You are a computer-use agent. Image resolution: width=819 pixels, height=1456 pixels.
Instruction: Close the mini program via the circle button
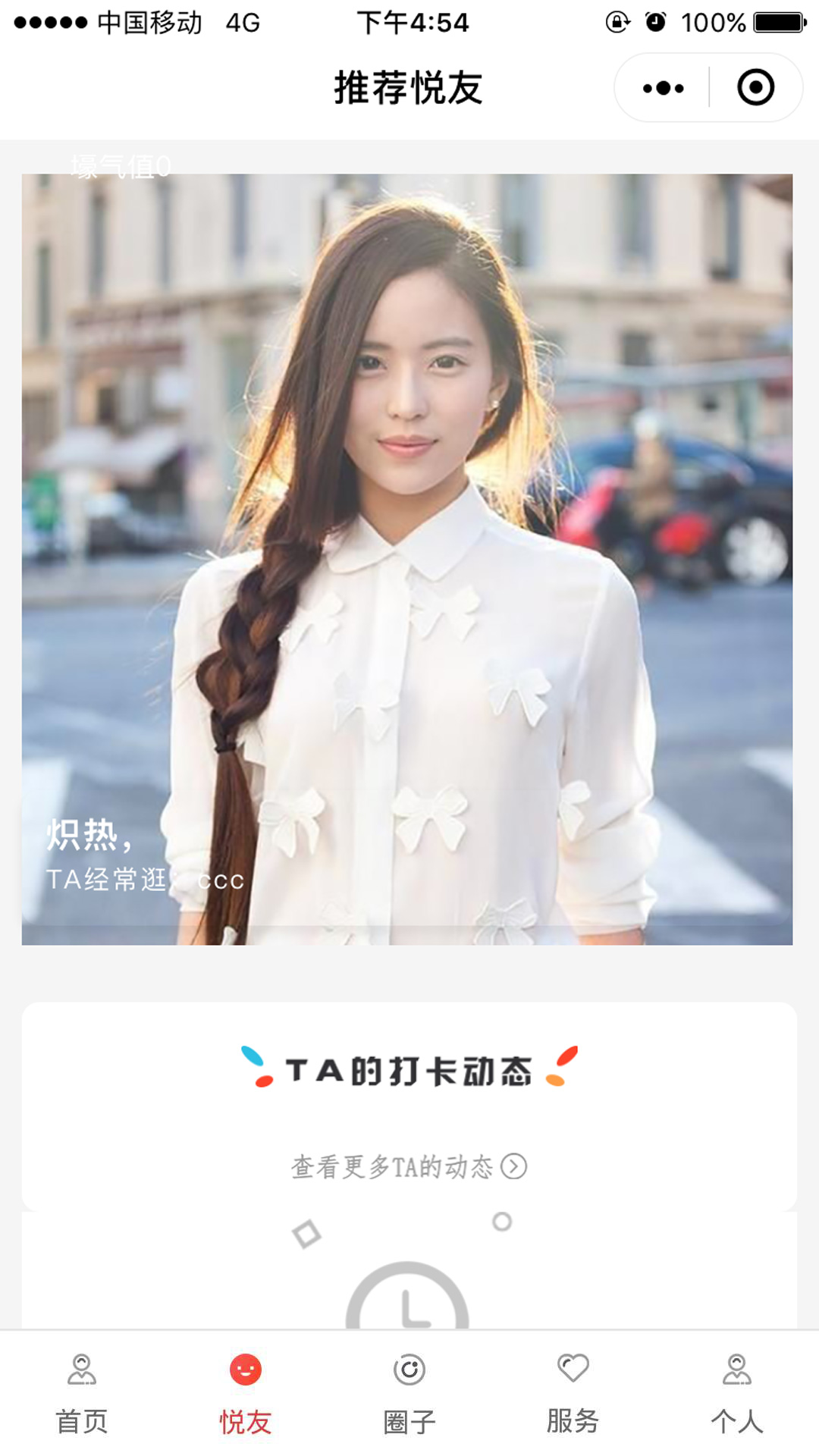[x=755, y=88]
